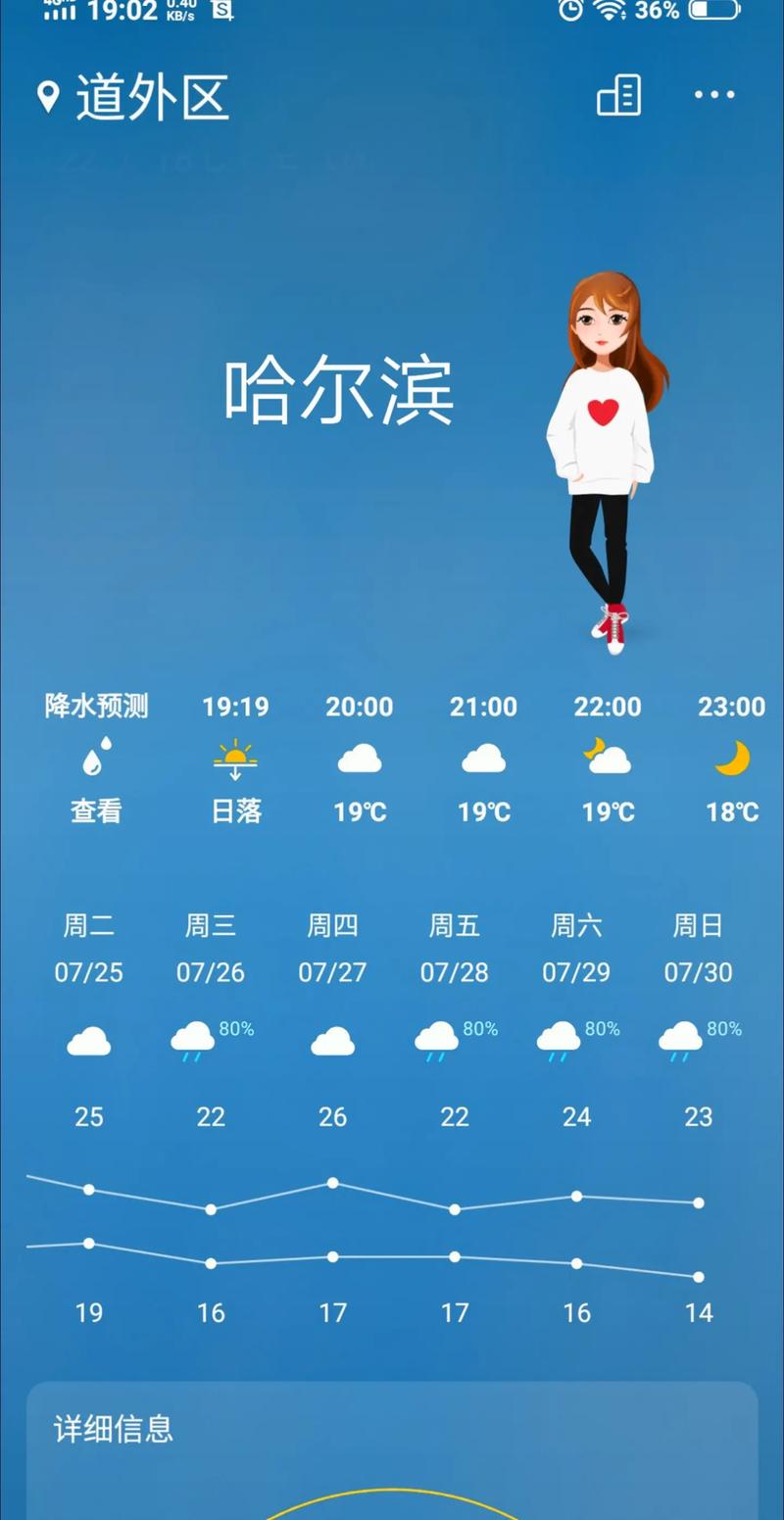This screenshot has width=784, height=1520.
Task: Open the three-dot overflow menu
Action: (713, 95)
